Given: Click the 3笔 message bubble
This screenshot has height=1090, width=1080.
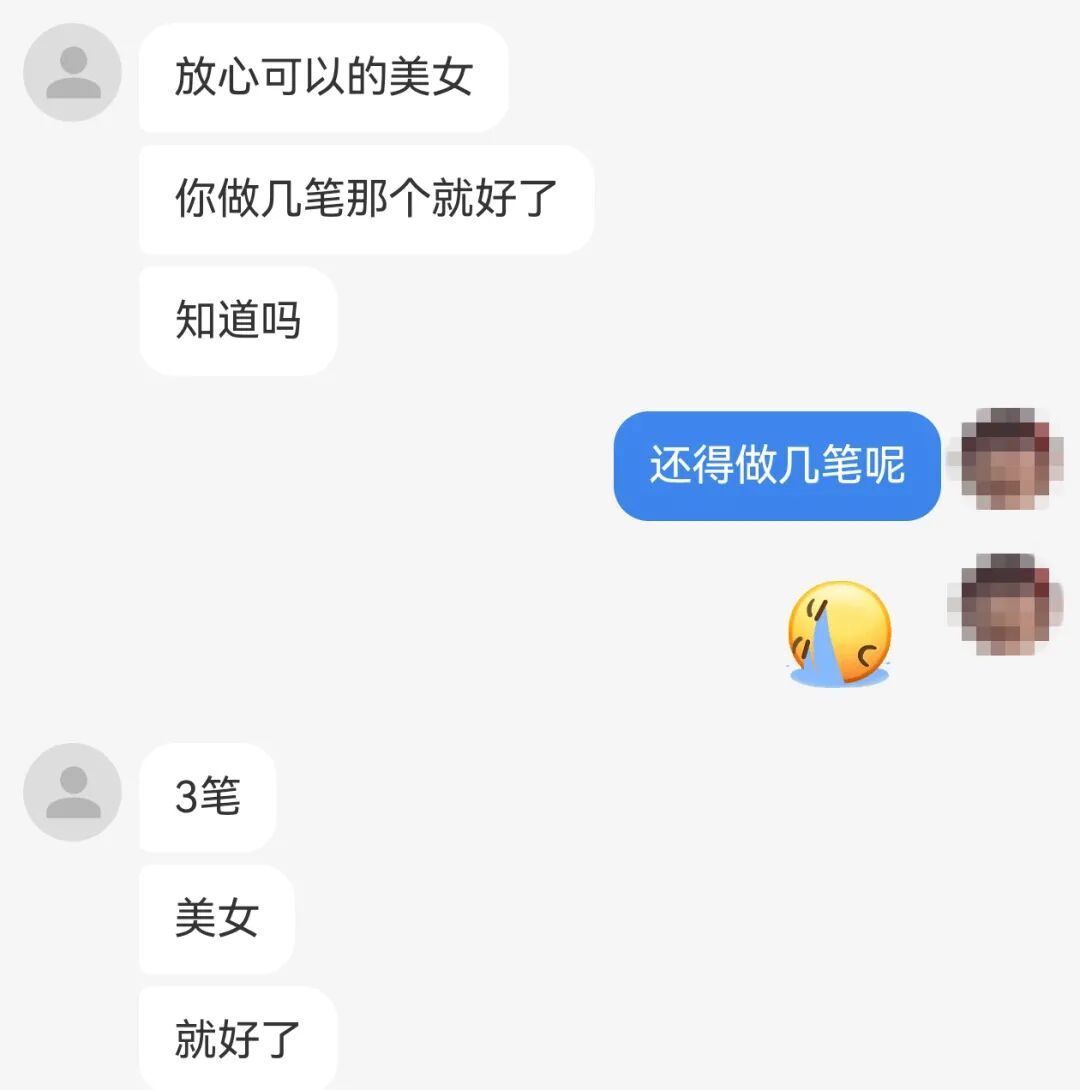Looking at the screenshot, I should 207,798.
